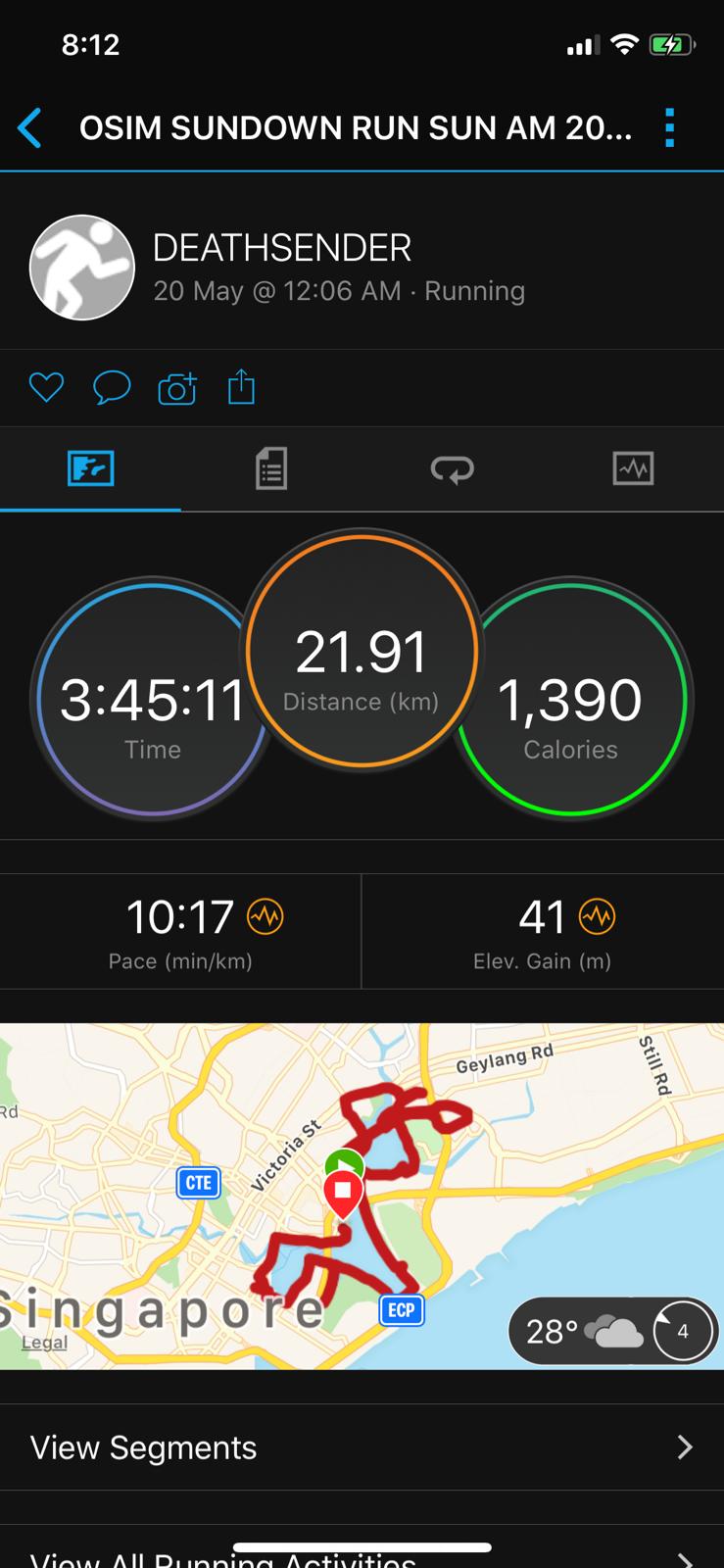Add a photo to the activity

pyautogui.click(x=177, y=388)
